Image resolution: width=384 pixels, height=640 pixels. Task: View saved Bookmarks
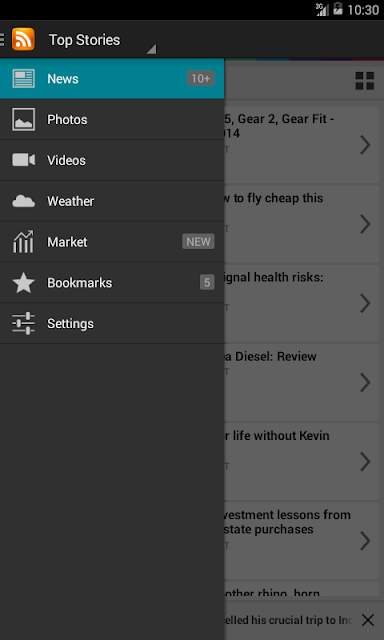point(112,282)
